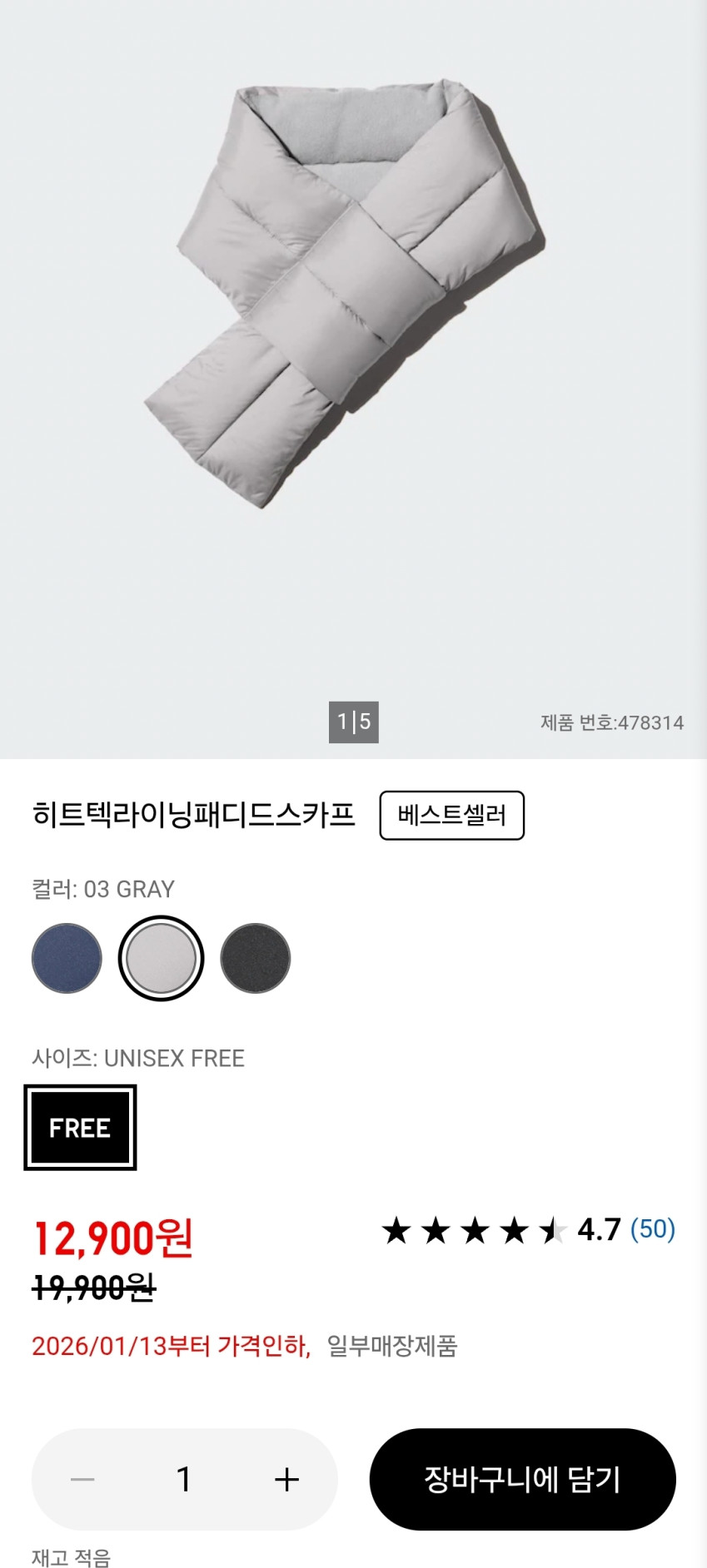Select the navy blue color swatch
This screenshot has width=707, height=1568.
pyautogui.click(x=67, y=958)
